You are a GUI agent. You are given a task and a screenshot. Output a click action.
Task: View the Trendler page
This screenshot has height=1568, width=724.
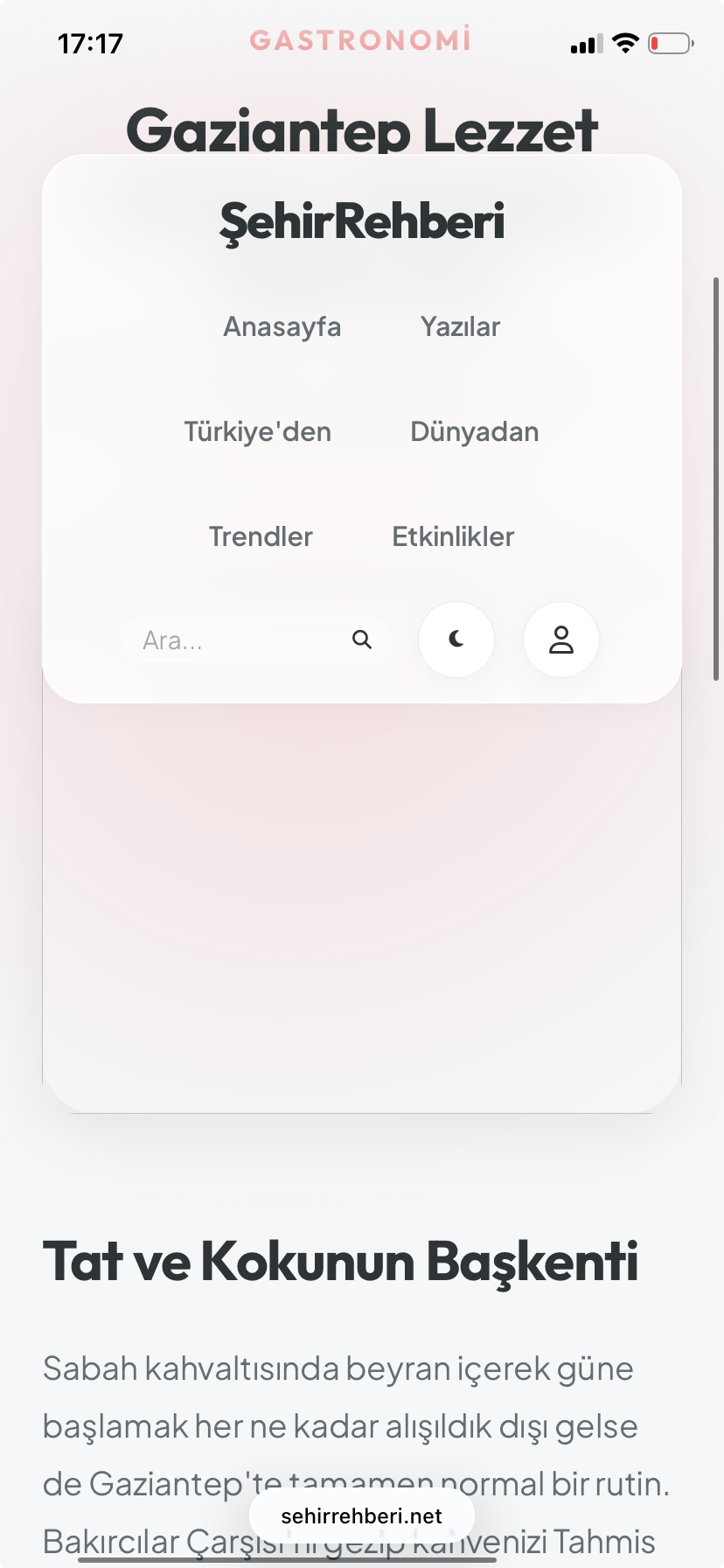(261, 536)
